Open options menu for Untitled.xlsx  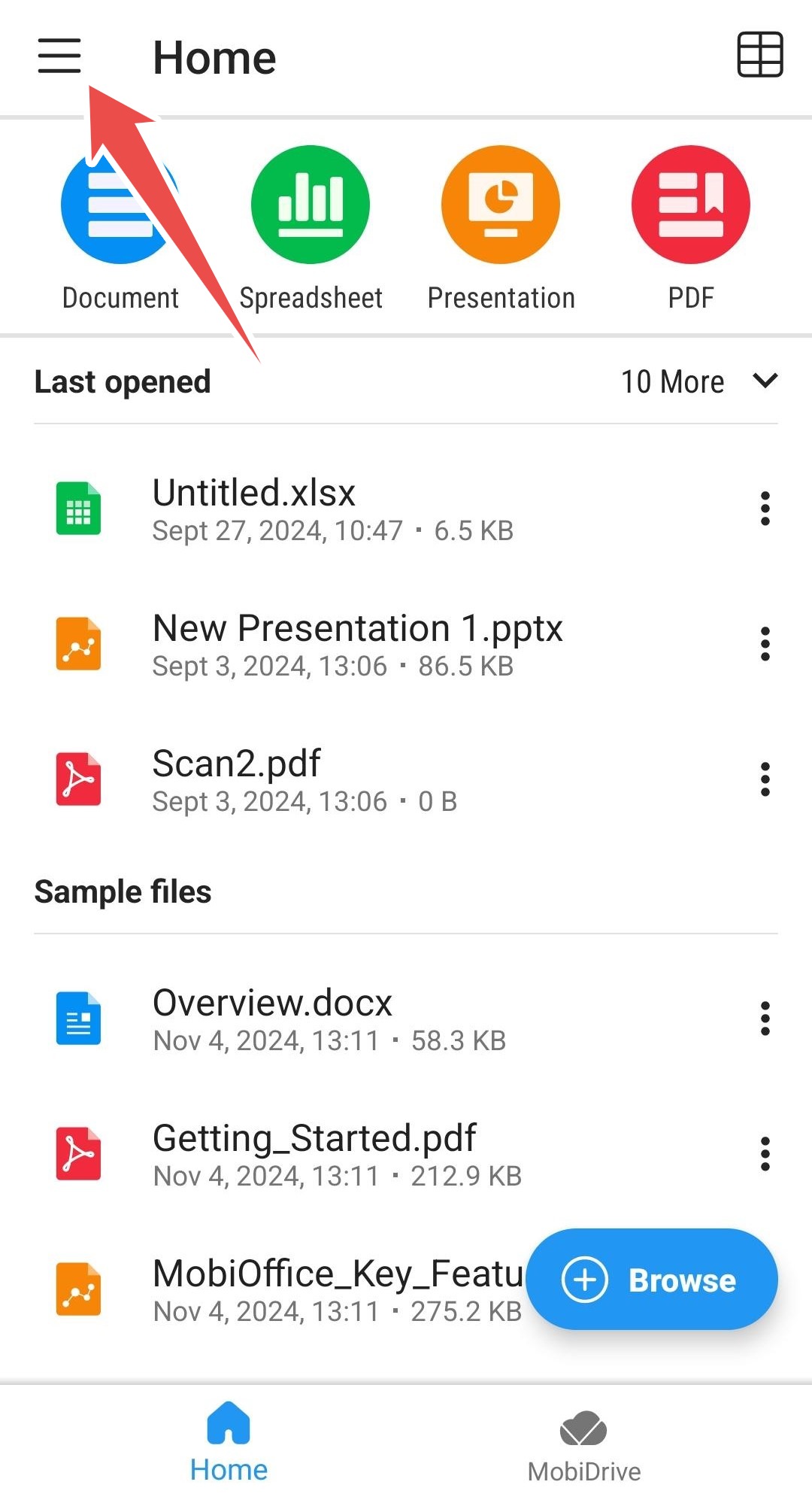point(765,509)
